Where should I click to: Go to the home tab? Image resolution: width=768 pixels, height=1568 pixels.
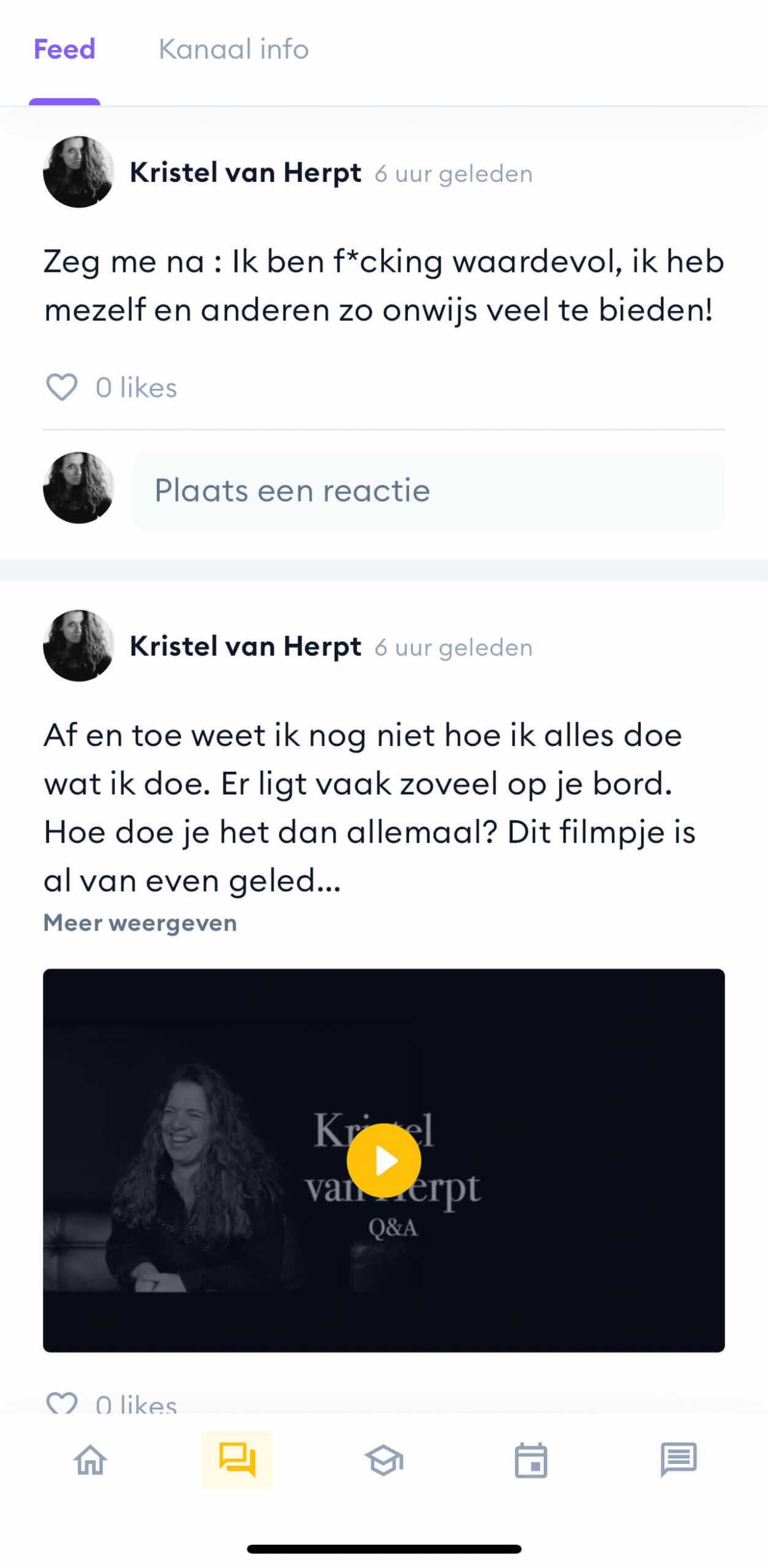[90, 1460]
